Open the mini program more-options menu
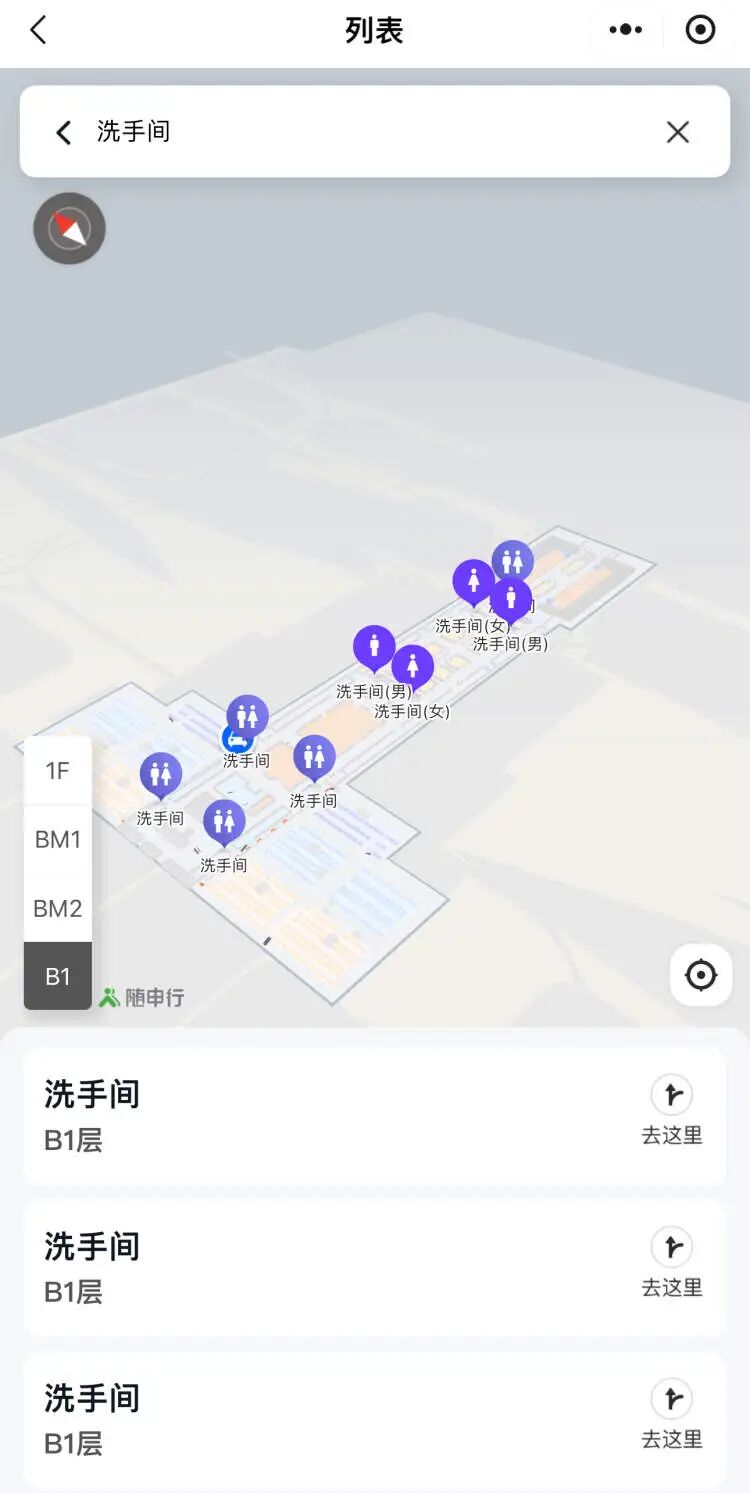The height and width of the screenshot is (1493, 750). [x=626, y=30]
